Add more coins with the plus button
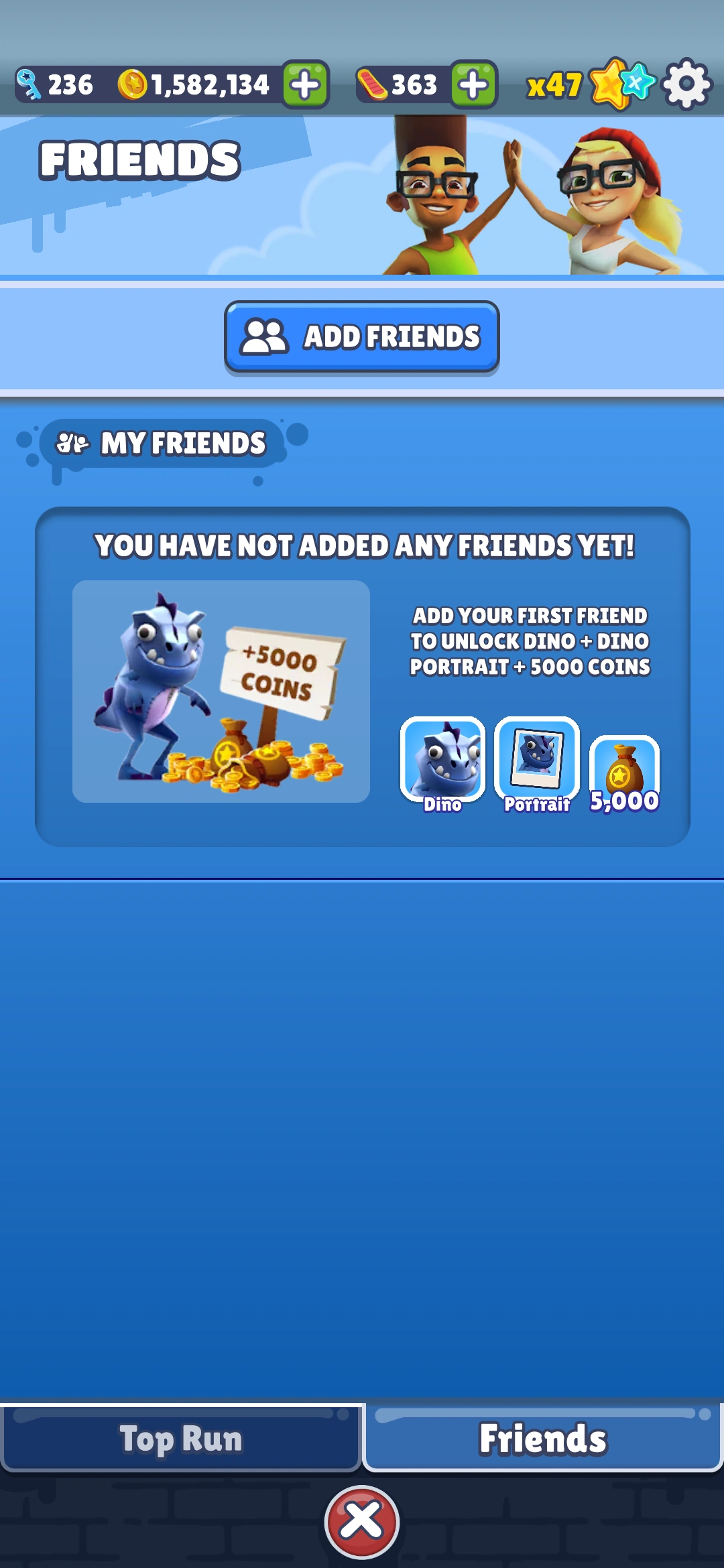The image size is (724, 1568). pyautogui.click(x=305, y=85)
